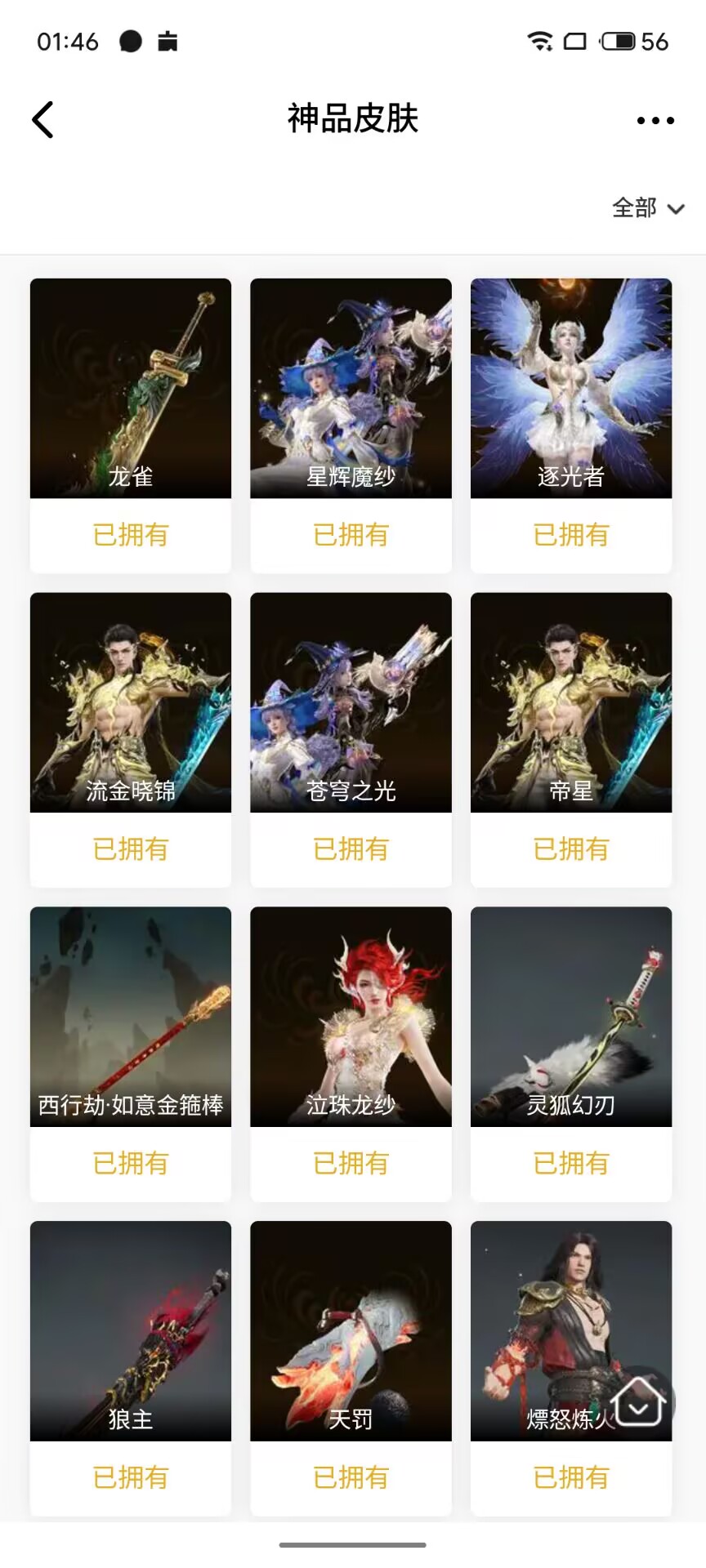Screen dimensions: 706x1568
Task: Select the 泣珠龙纱 skin card
Action: coord(351,1017)
